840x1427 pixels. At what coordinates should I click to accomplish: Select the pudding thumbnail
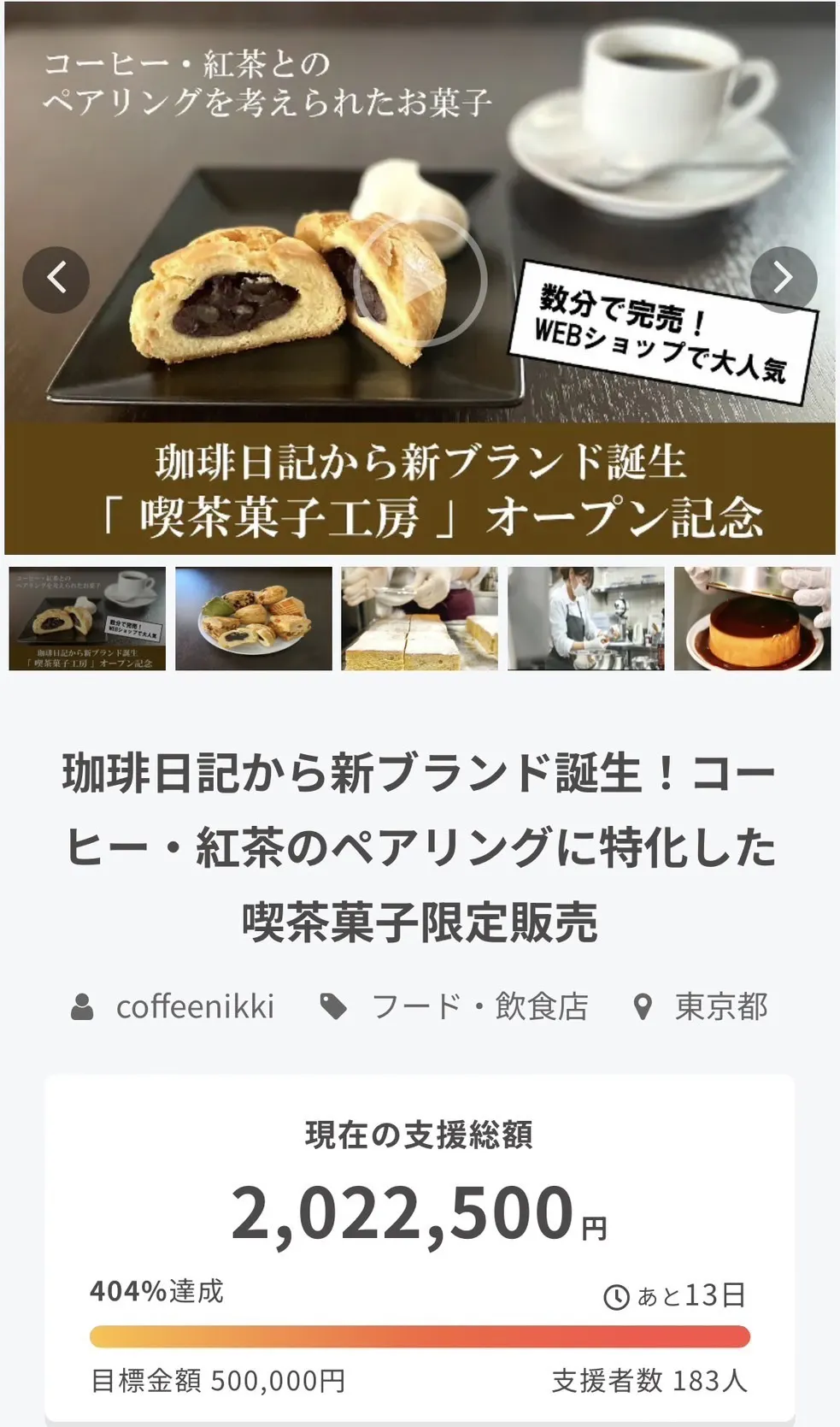pyautogui.click(x=752, y=618)
